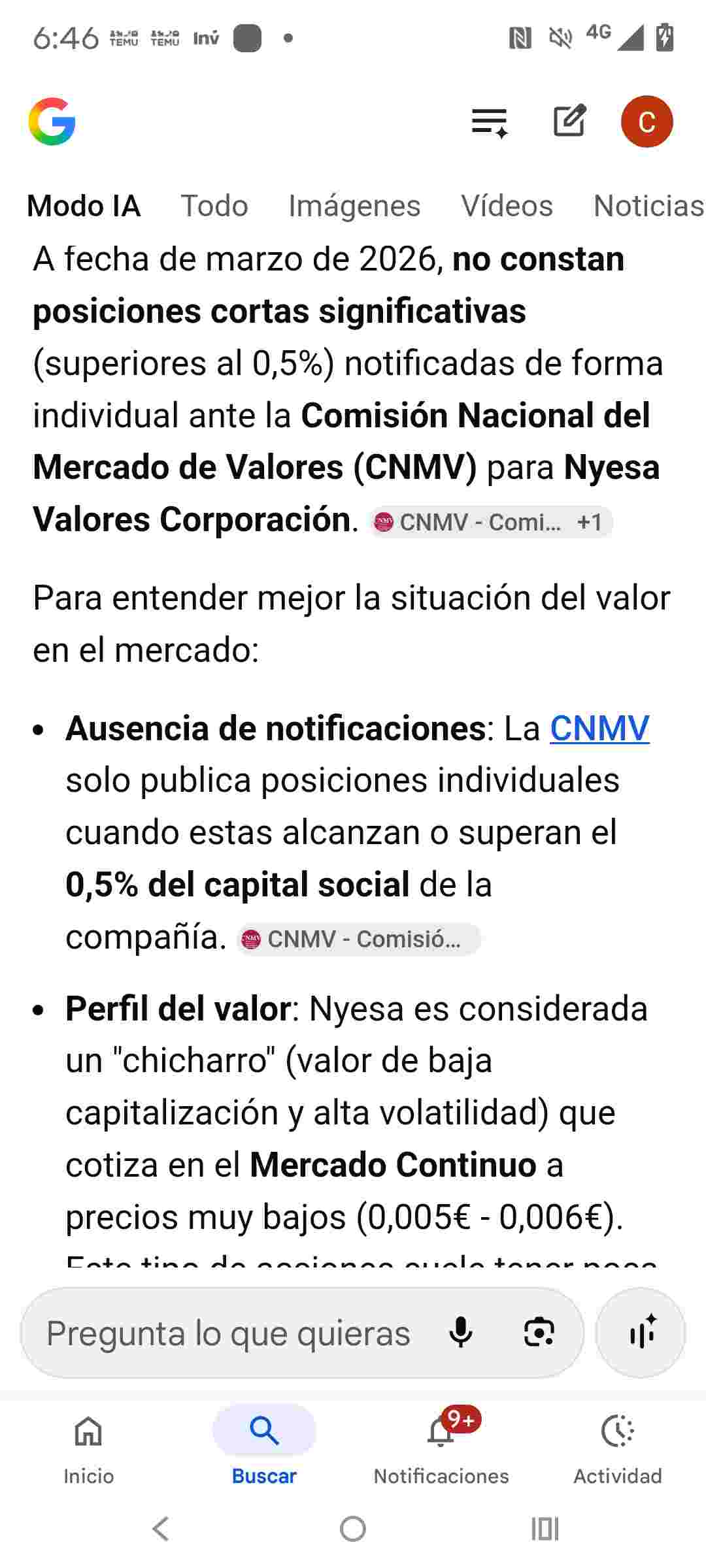Switch to the Imágenes tab

(x=355, y=206)
